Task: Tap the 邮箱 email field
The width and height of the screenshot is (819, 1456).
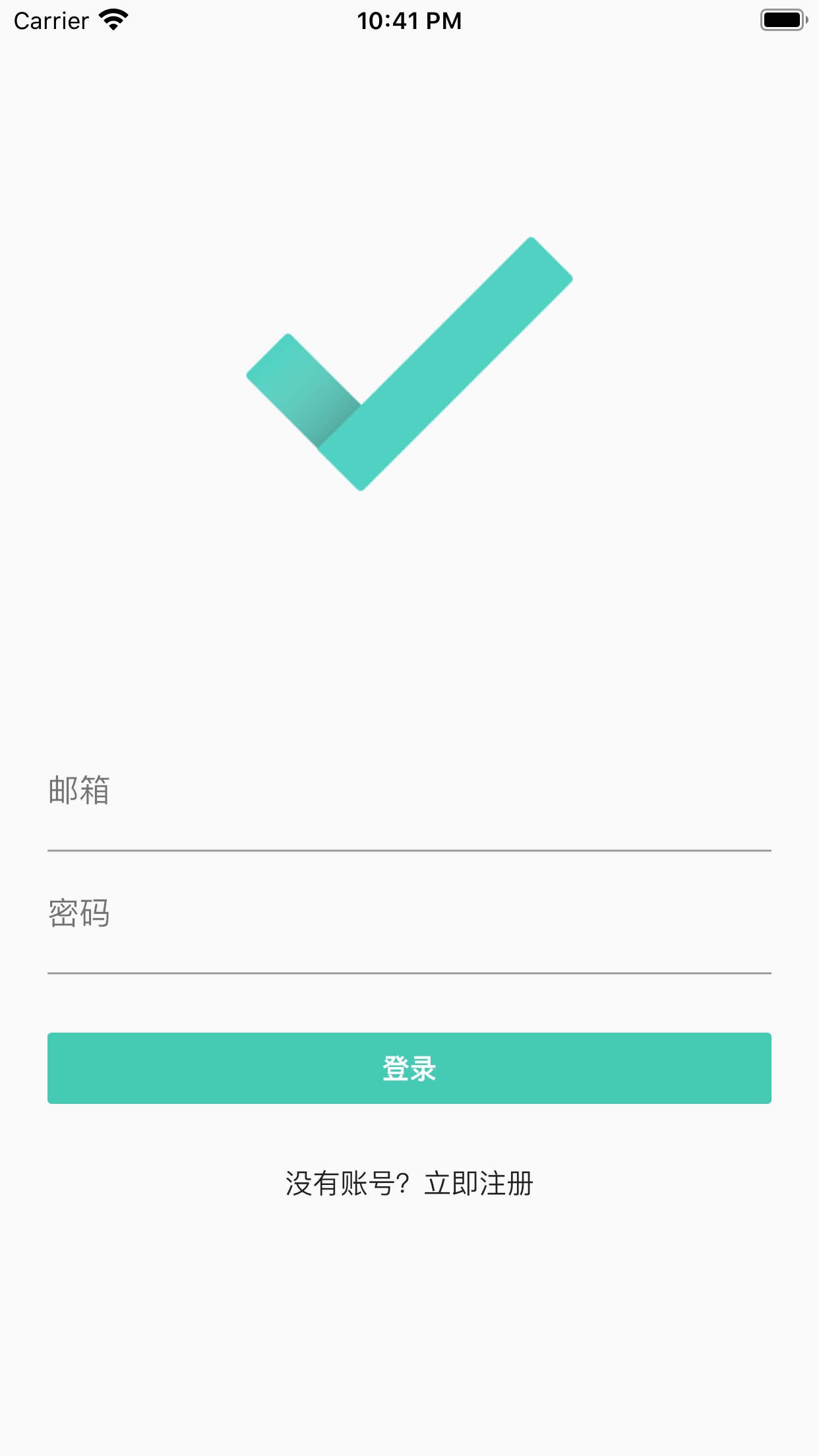Action: 409,790
